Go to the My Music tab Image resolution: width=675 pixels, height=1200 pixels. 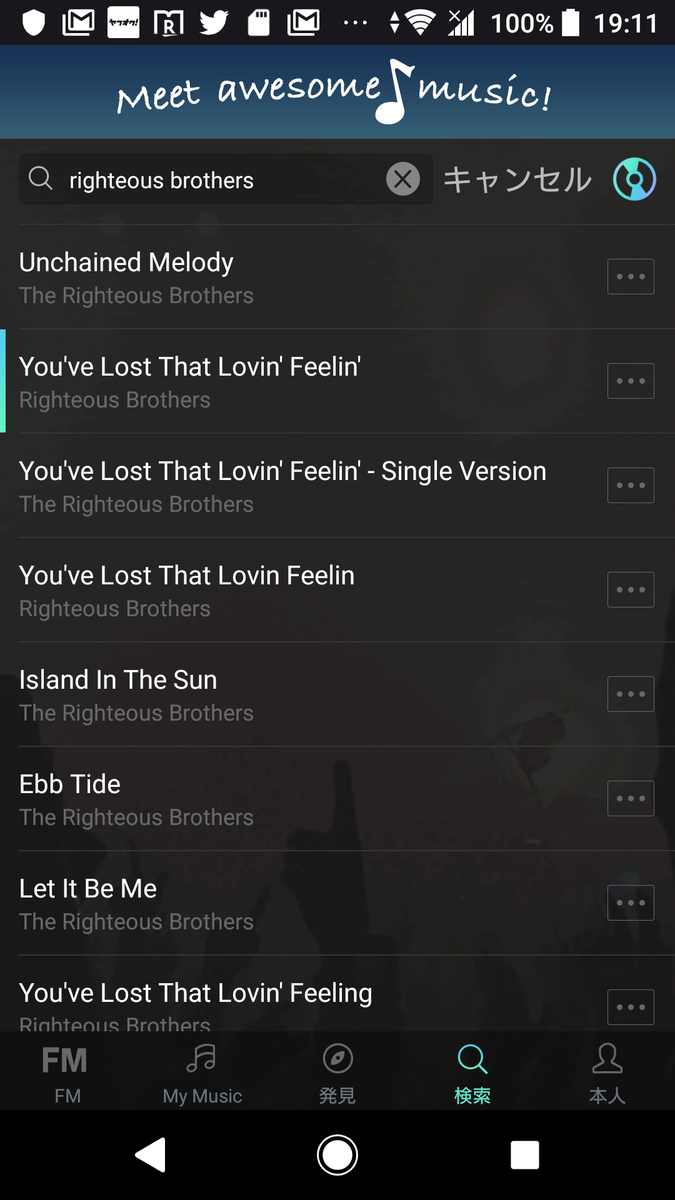202,1072
